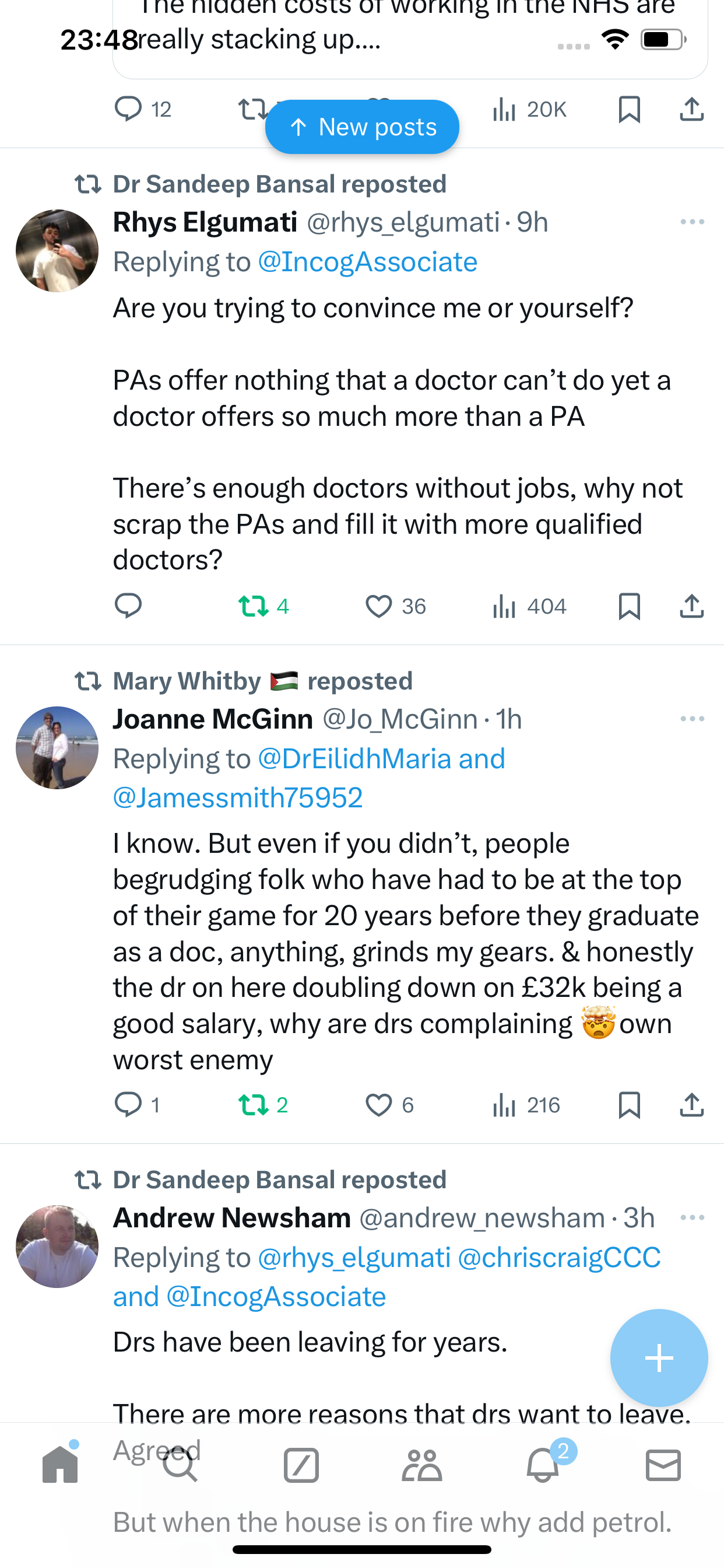Go to the Messages tab
724x1568 pixels.
pos(663,1466)
